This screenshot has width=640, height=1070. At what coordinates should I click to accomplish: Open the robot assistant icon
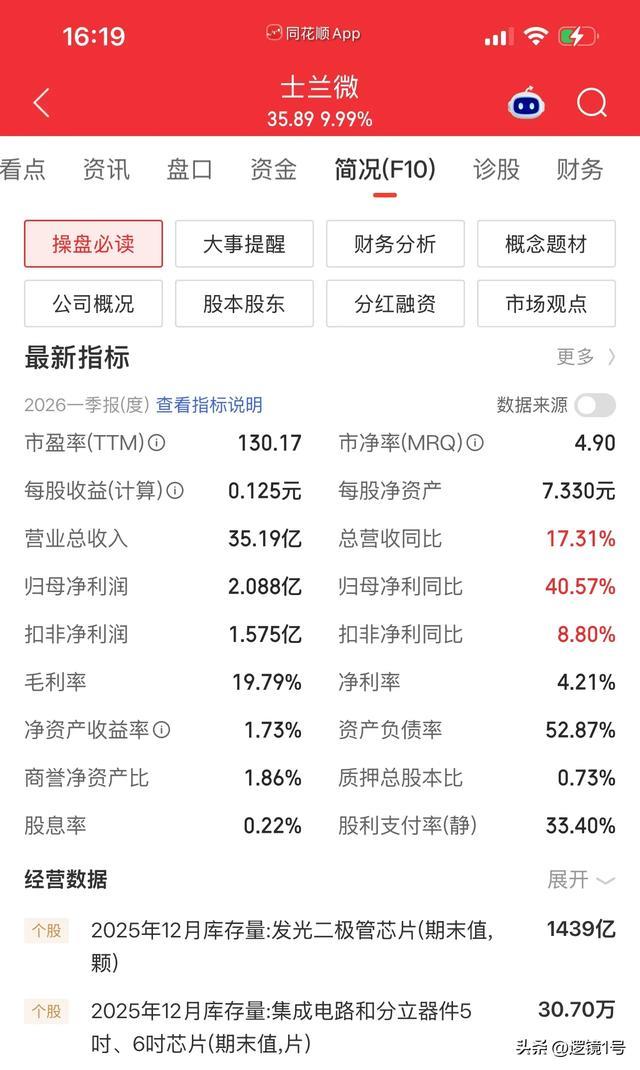526,103
